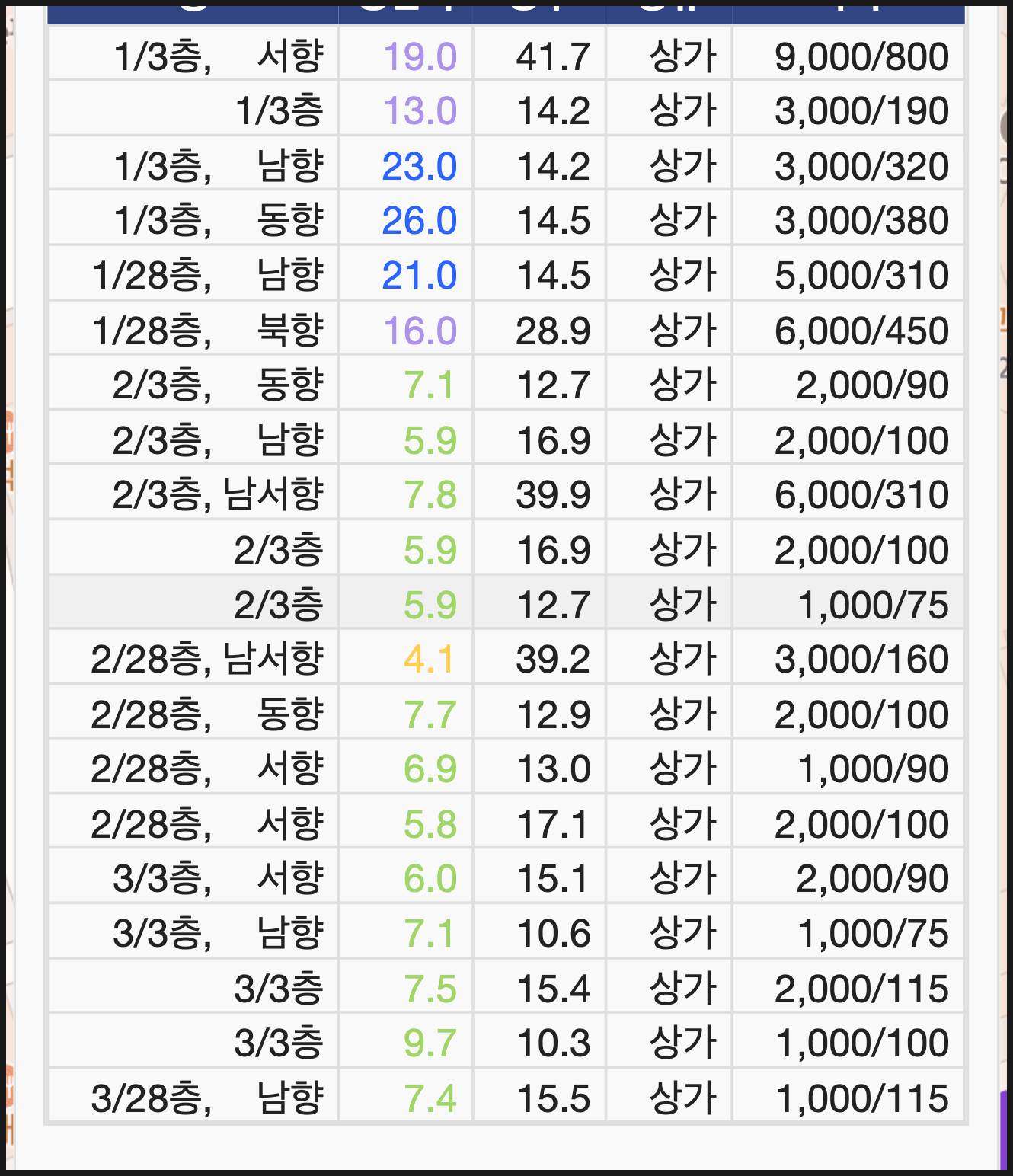
Task: View the 3/3층 listing priced 2,000/115
Action: point(506,989)
